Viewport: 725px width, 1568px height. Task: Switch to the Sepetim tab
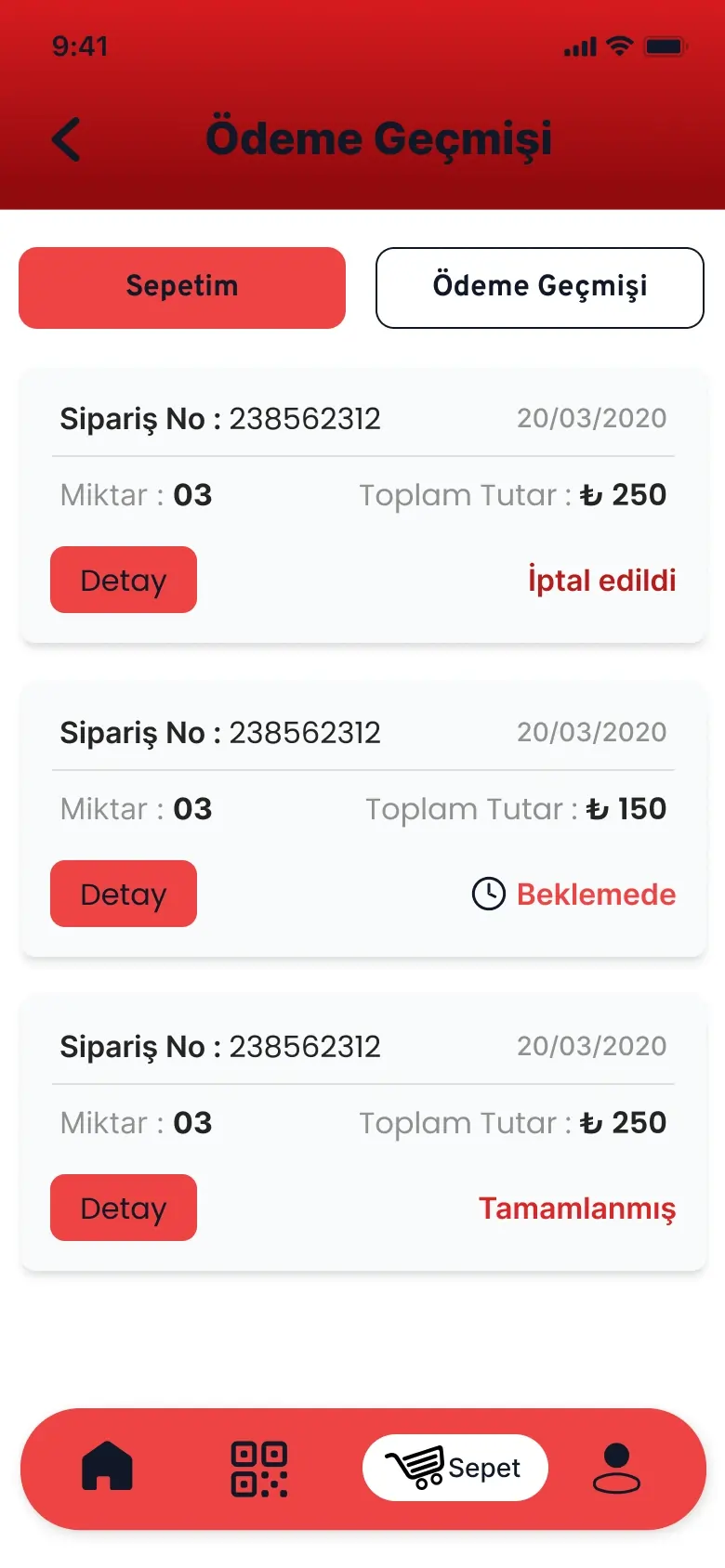click(x=182, y=287)
